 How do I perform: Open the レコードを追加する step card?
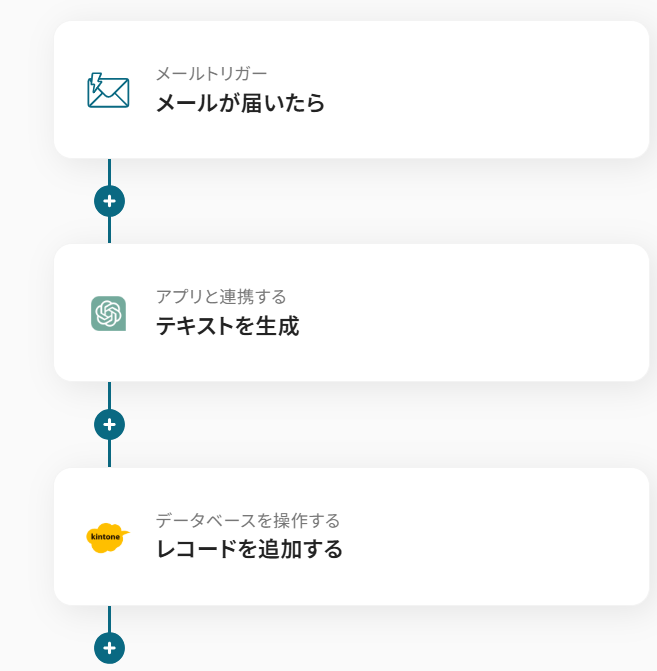pyautogui.click(x=350, y=537)
